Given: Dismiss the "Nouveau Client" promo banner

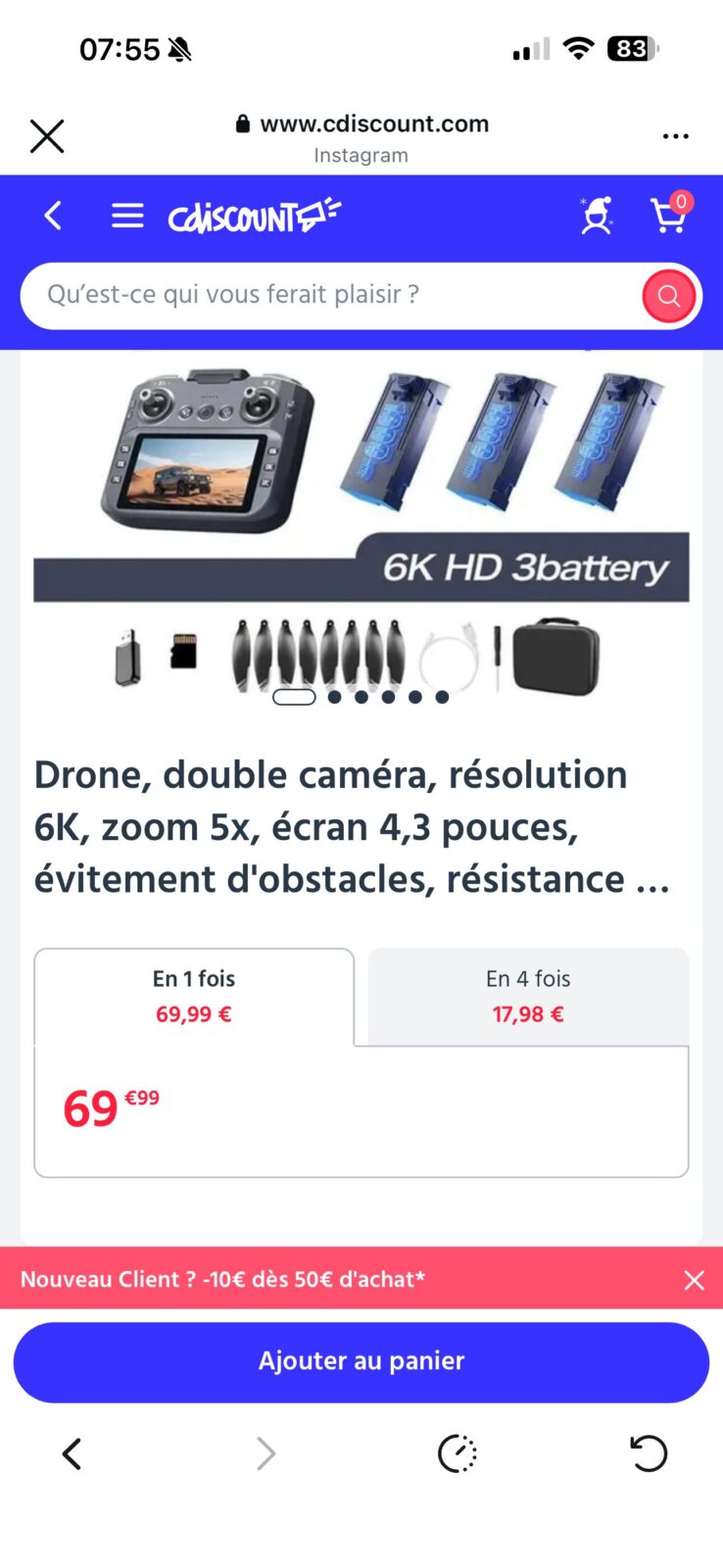Looking at the screenshot, I should pyautogui.click(x=695, y=1280).
